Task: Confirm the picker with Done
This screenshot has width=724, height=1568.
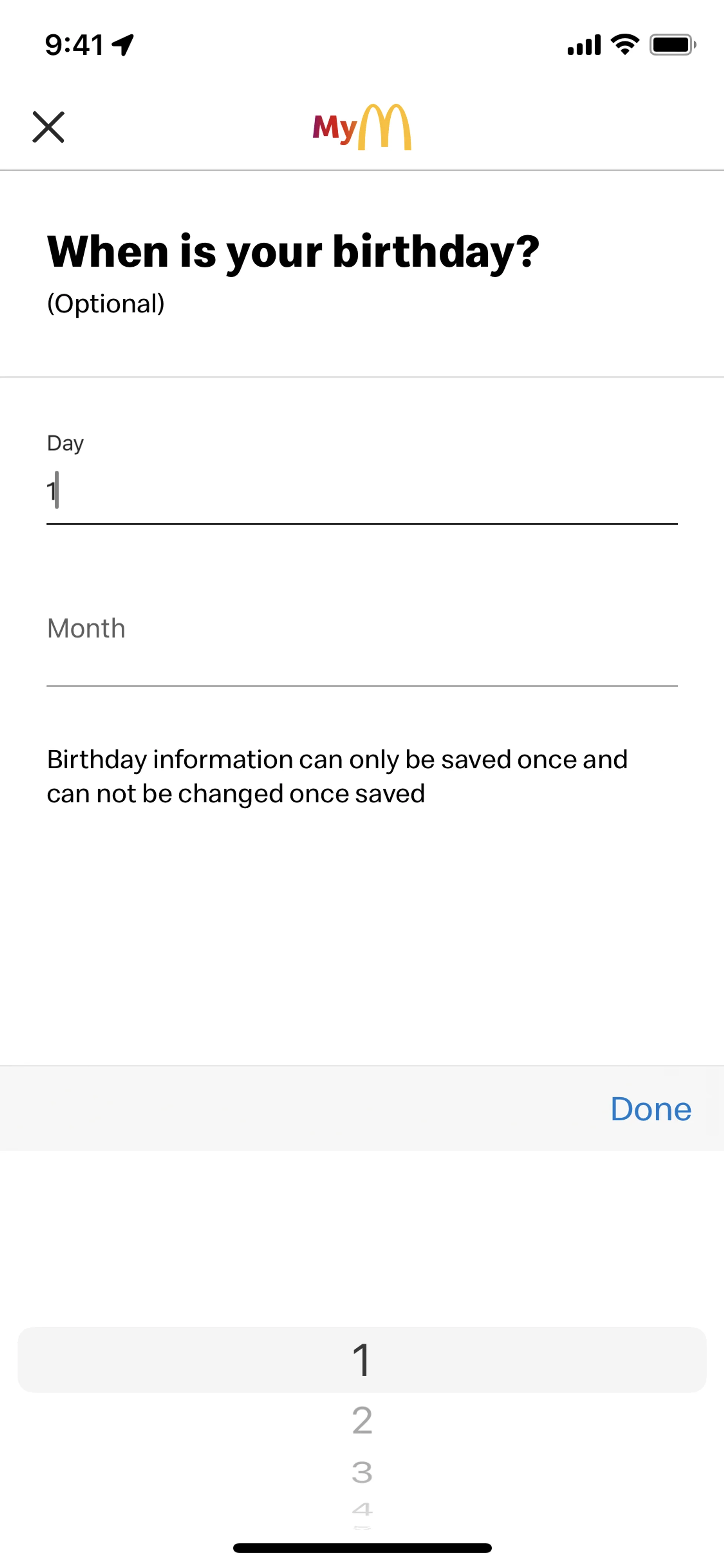Action: [650, 1109]
